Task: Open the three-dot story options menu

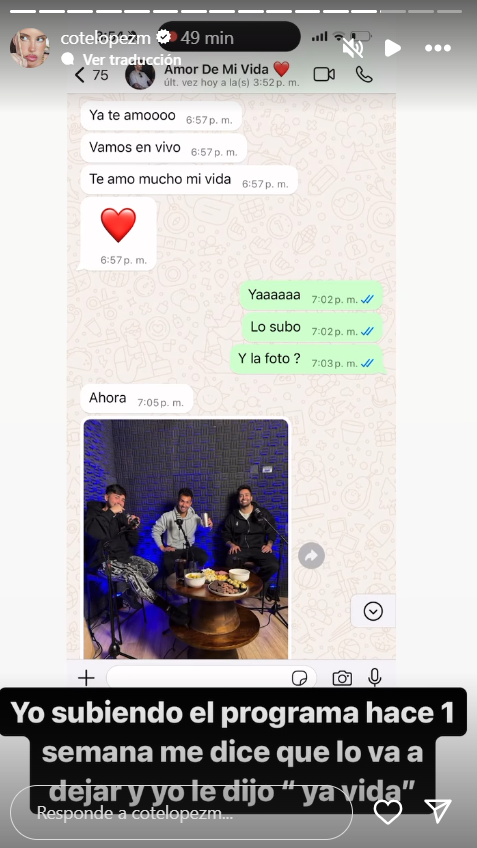Action: click(x=438, y=48)
